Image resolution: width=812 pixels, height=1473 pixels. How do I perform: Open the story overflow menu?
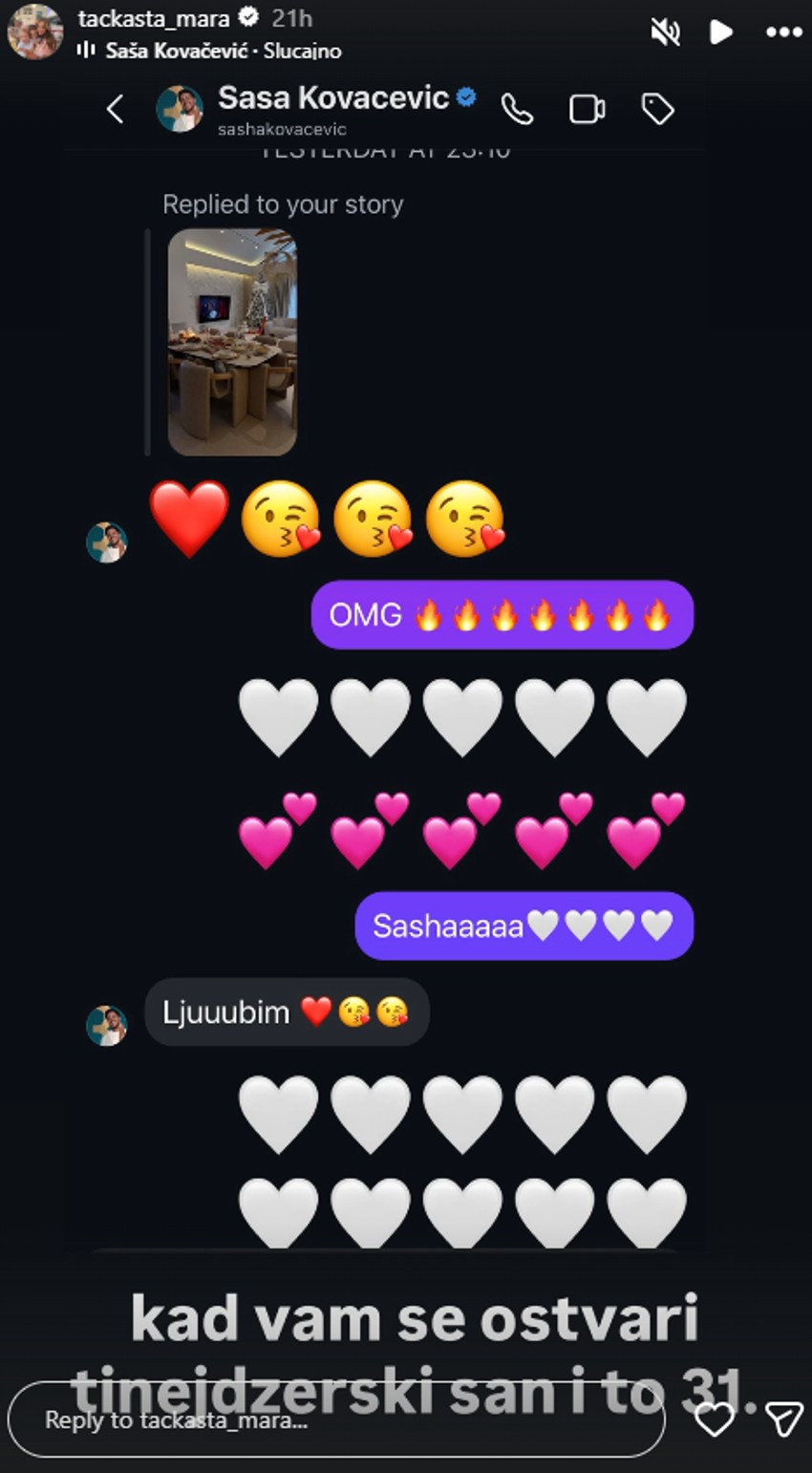(x=783, y=32)
